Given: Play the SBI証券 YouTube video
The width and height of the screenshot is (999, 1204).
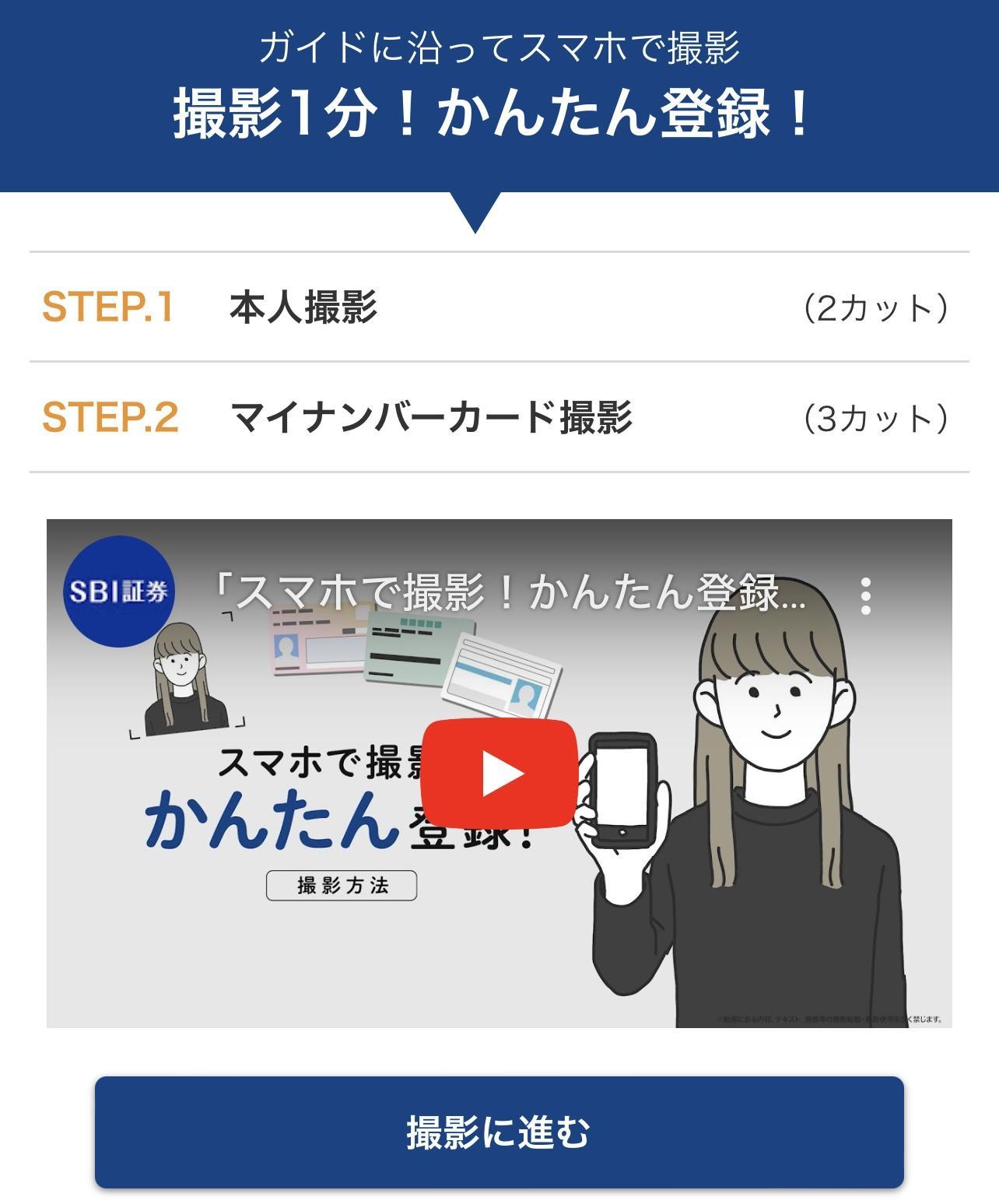Looking at the screenshot, I should click(499, 774).
